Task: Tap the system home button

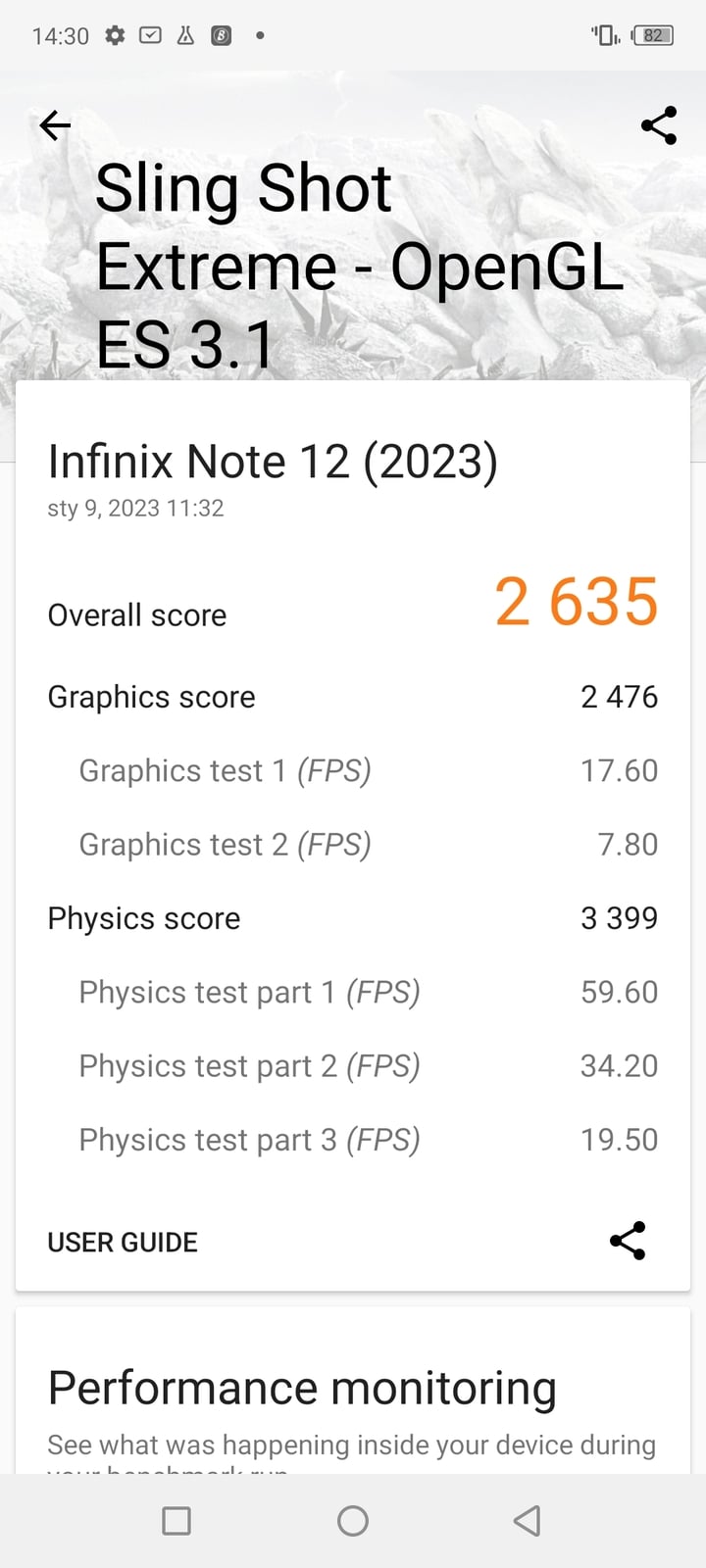Action: (353, 1521)
